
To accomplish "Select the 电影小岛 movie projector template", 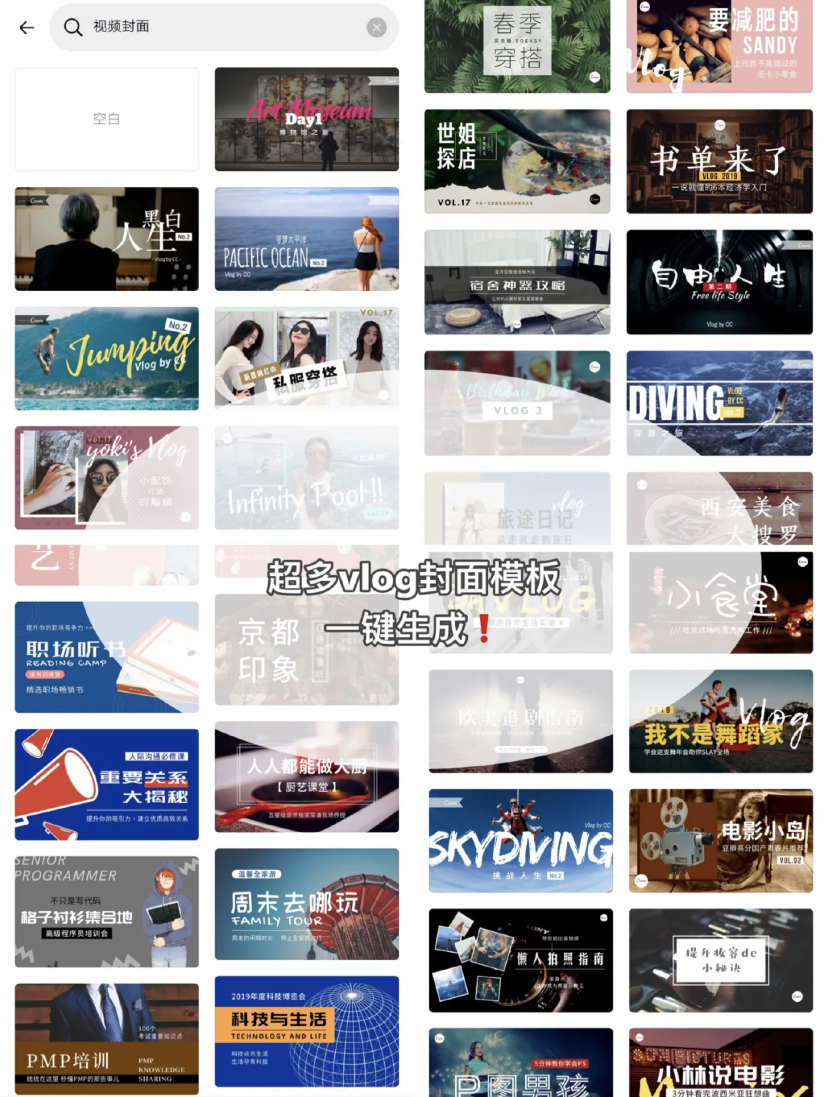I will [x=720, y=840].
